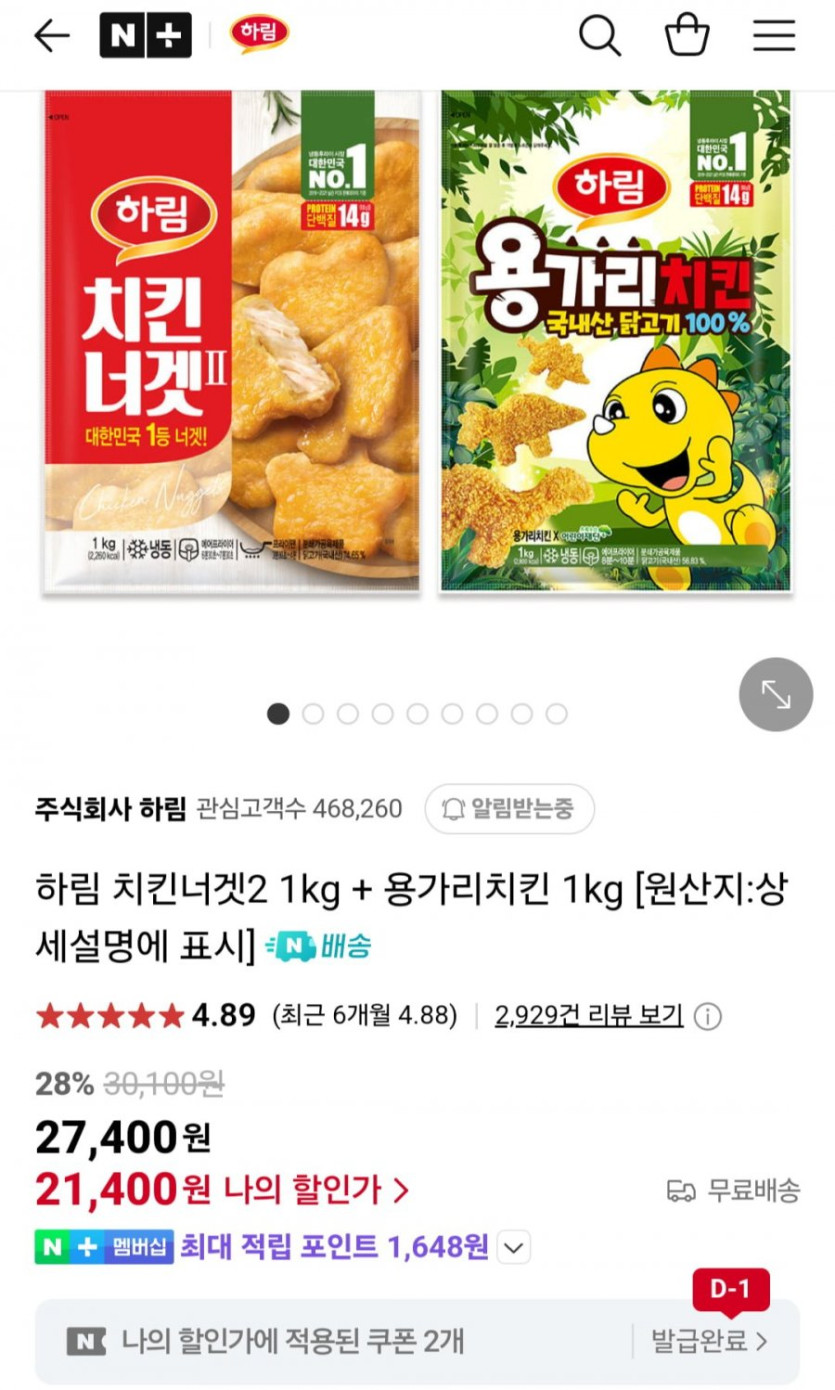Open the review info icon
This screenshot has height=1390, width=835.
tap(708, 1017)
